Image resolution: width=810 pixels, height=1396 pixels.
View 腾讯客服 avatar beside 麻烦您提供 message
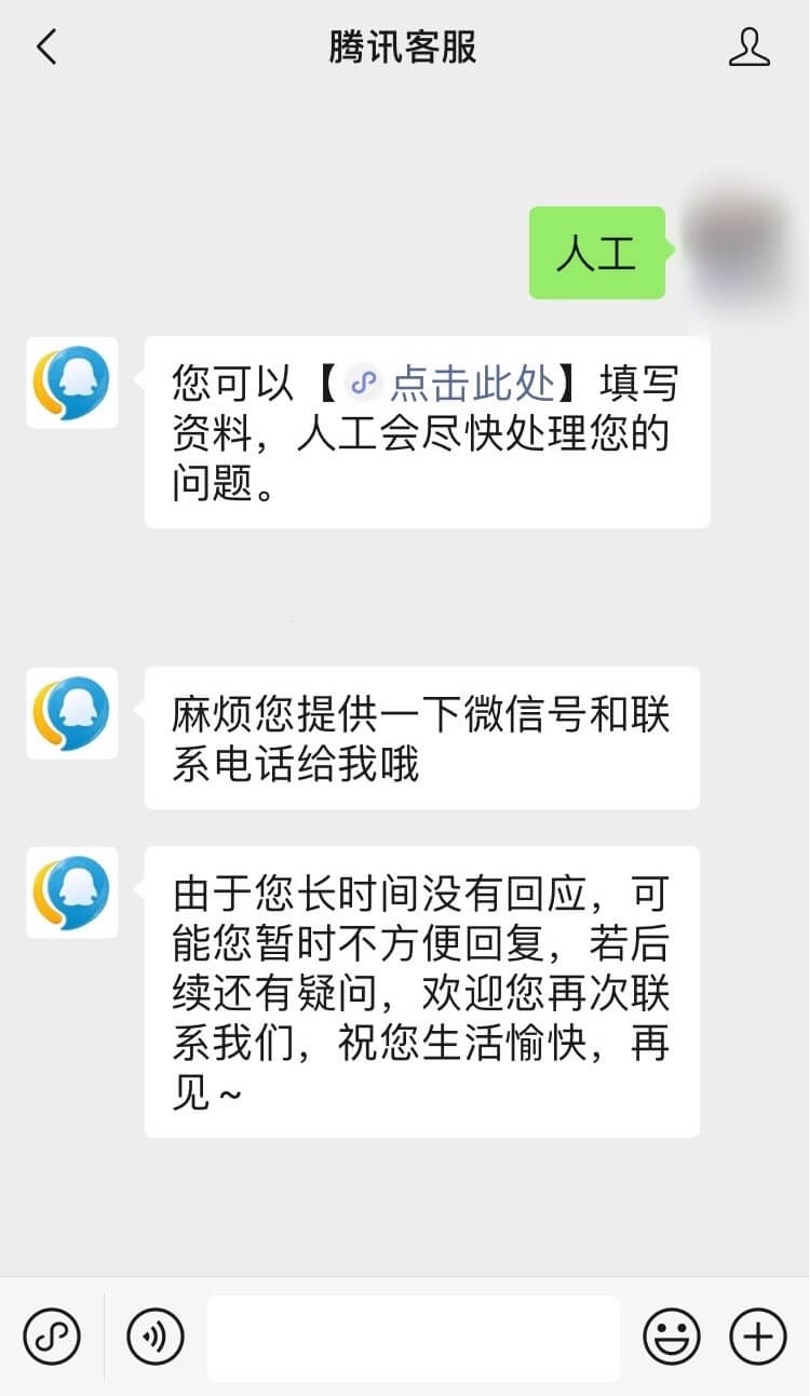[72, 713]
